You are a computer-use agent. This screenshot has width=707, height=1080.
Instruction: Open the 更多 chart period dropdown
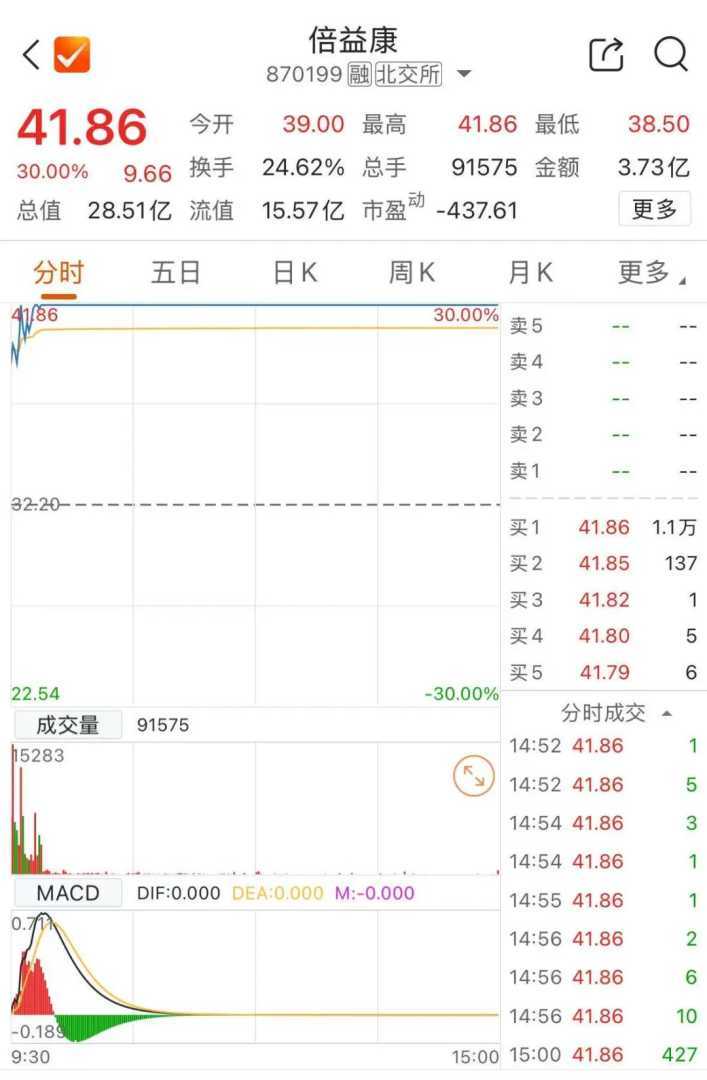650,272
